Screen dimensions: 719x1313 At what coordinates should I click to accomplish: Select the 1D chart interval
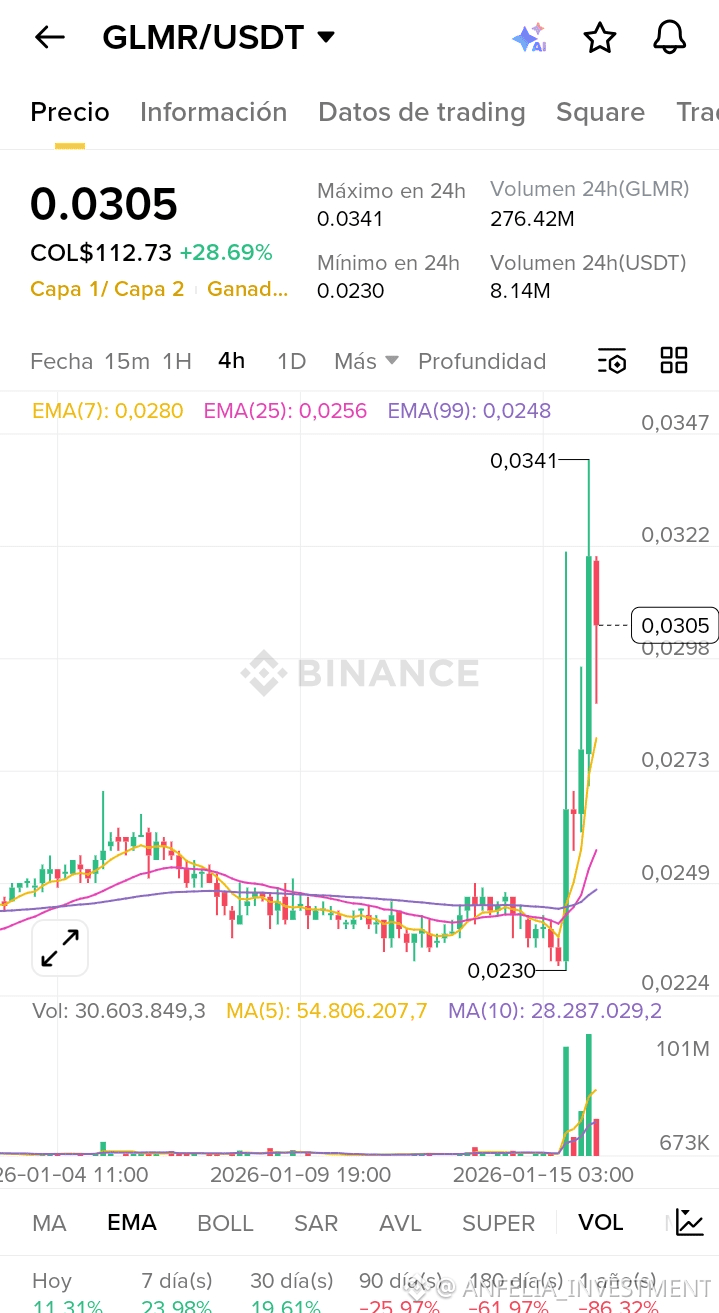point(291,361)
